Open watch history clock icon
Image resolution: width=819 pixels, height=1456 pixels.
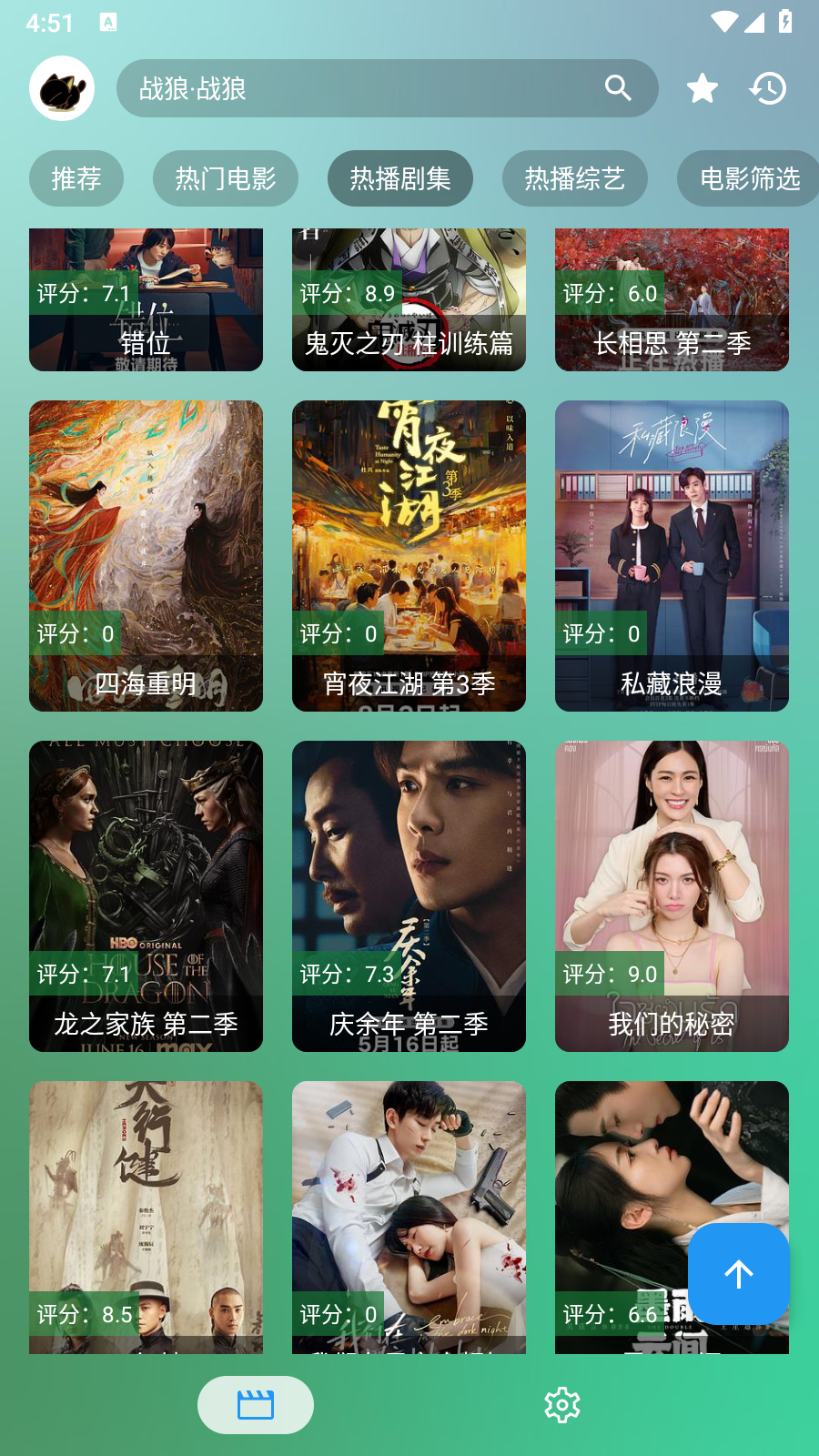[x=768, y=88]
